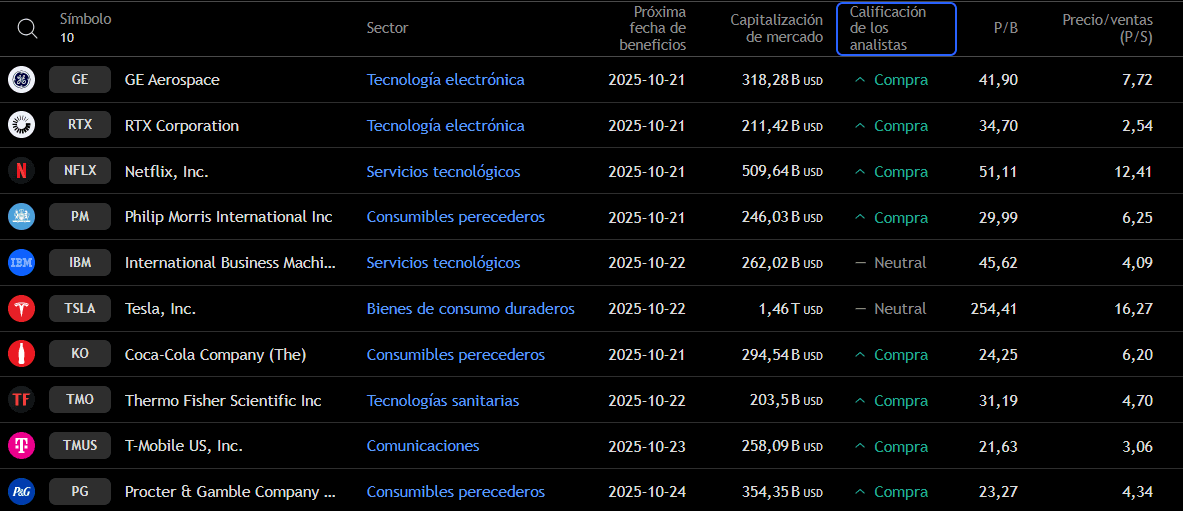Image resolution: width=1183 pixels, height=511 pixels.
Task: Tap the TMUS ticker symbol
Action: (80, 446)
